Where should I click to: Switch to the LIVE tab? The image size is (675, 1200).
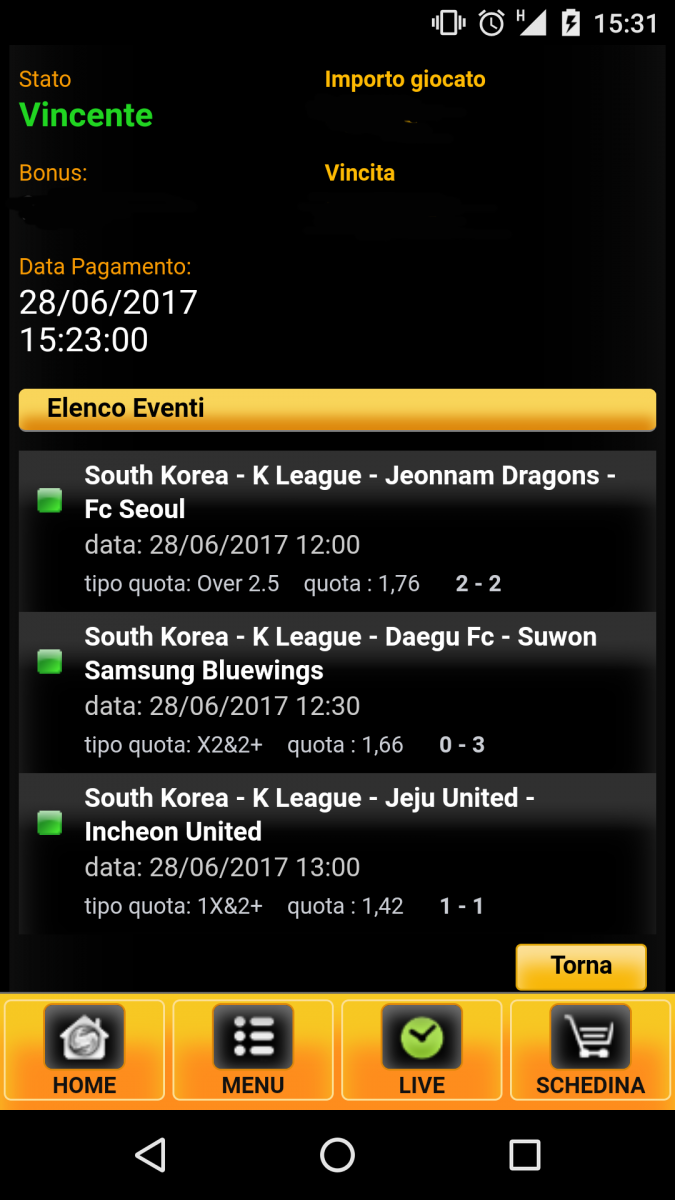[422, 1051]
